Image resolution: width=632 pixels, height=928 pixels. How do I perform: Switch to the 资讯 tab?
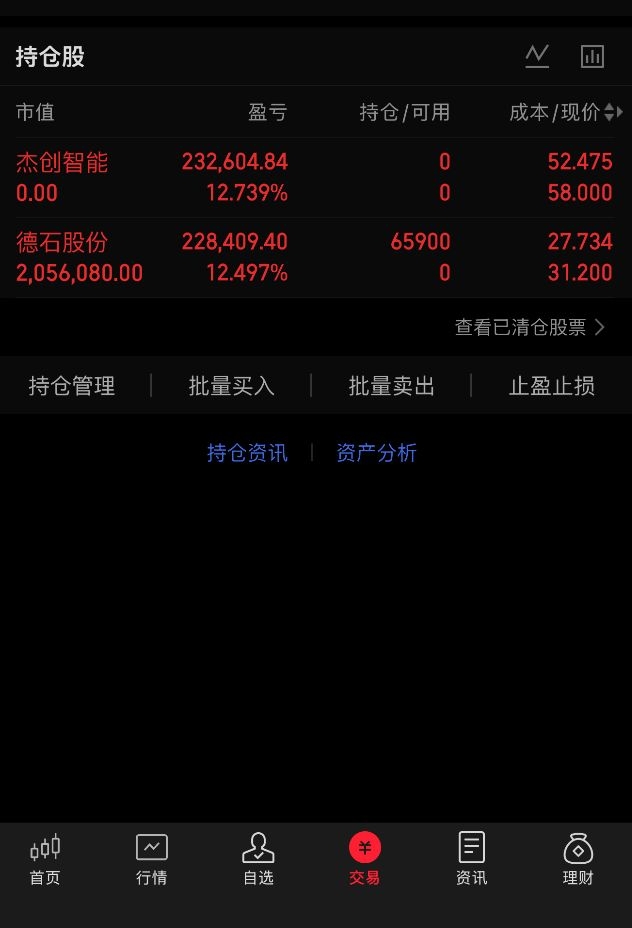pos(472,859)
